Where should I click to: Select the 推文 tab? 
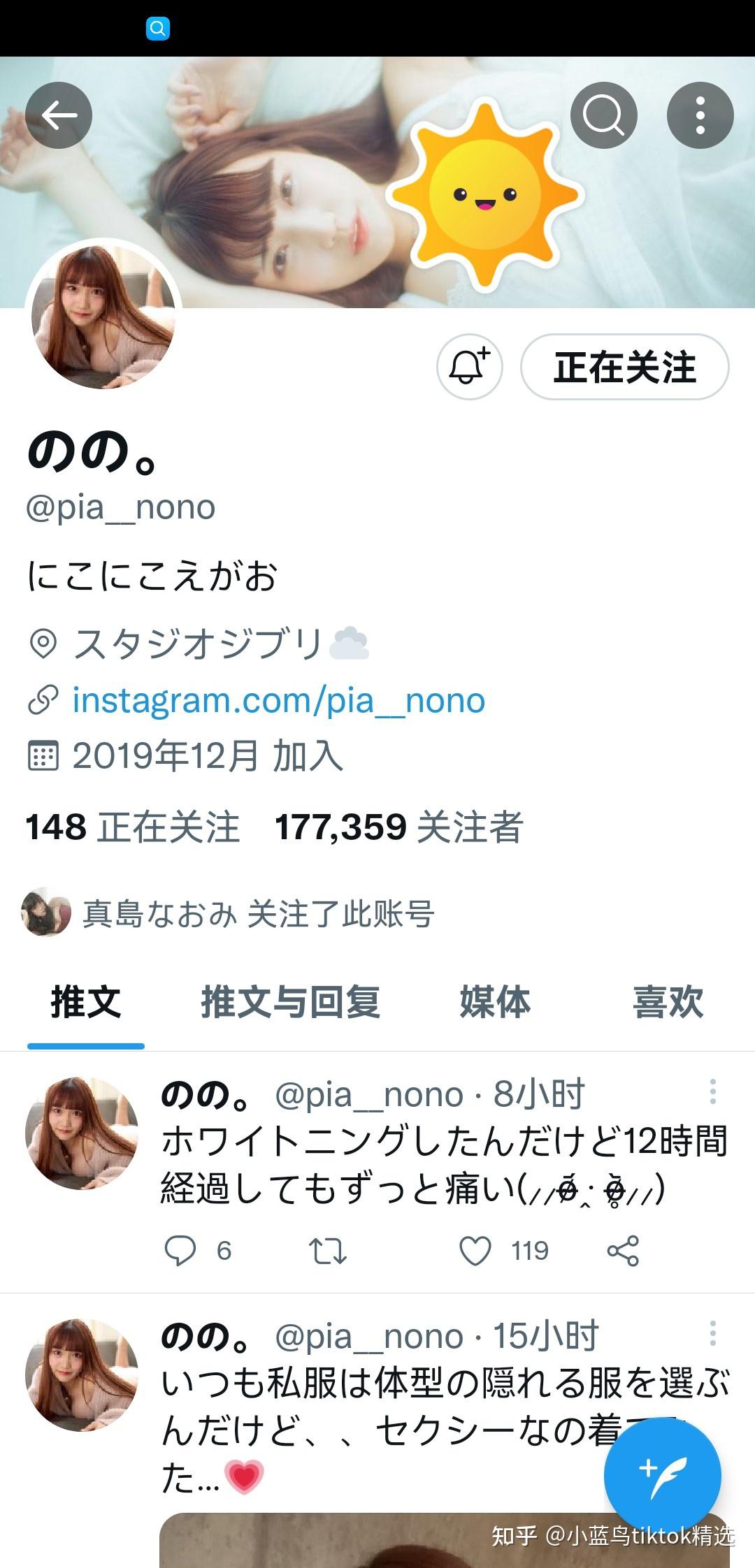pos(86,1002)
